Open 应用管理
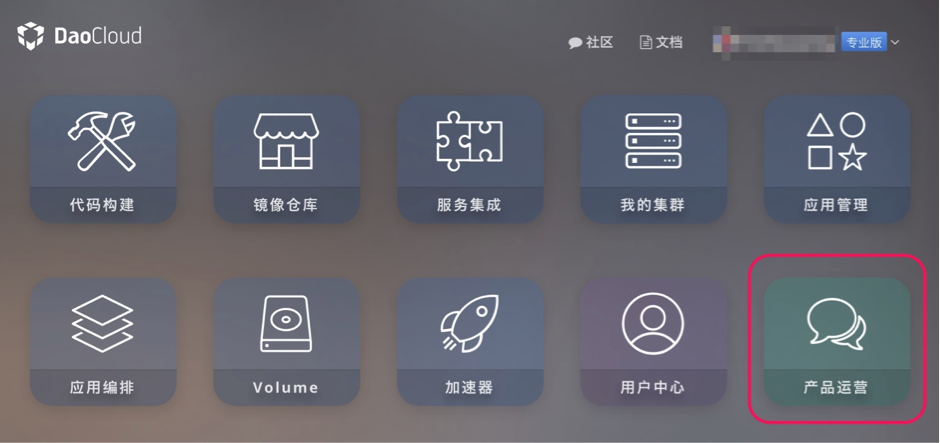The image size is (940, 443). pos(836,159)
